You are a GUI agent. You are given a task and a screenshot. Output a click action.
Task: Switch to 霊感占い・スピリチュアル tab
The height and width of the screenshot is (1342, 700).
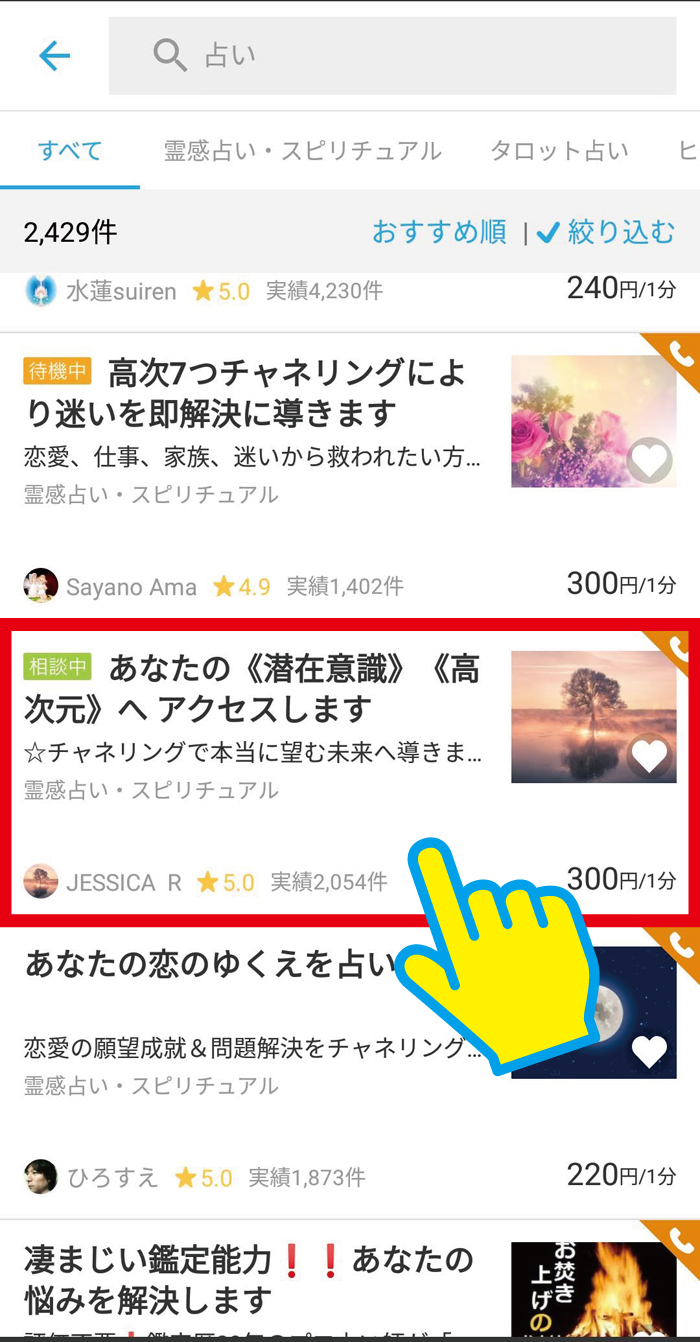302,151
